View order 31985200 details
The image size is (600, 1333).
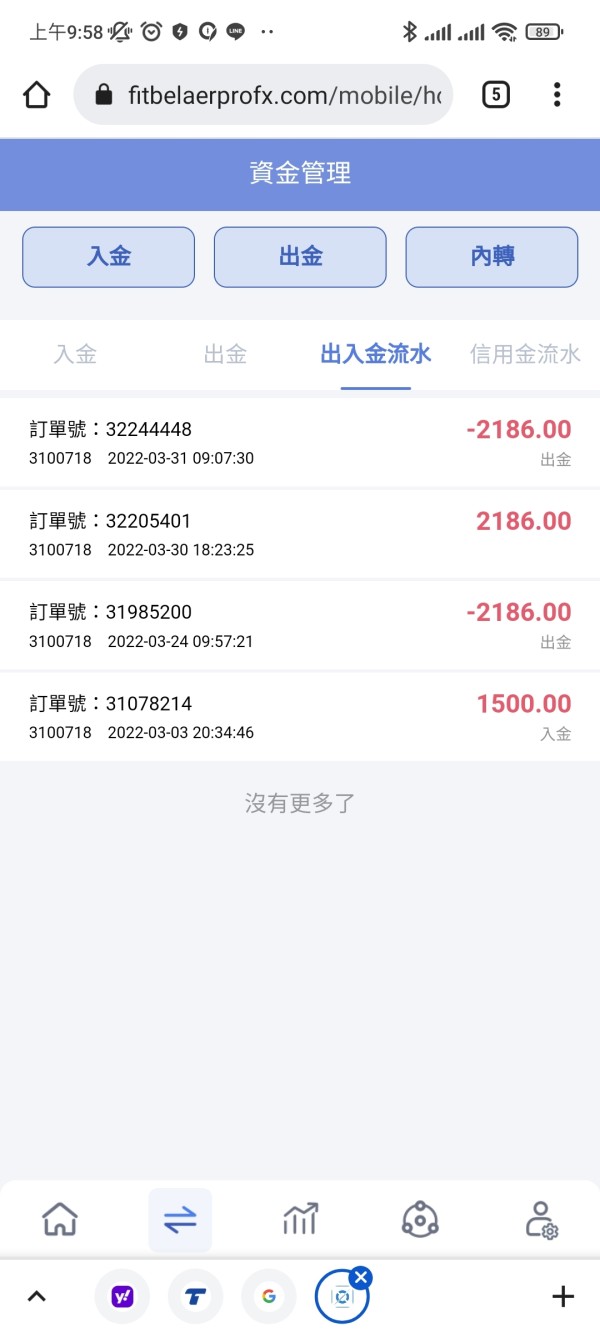pos(300,625)
